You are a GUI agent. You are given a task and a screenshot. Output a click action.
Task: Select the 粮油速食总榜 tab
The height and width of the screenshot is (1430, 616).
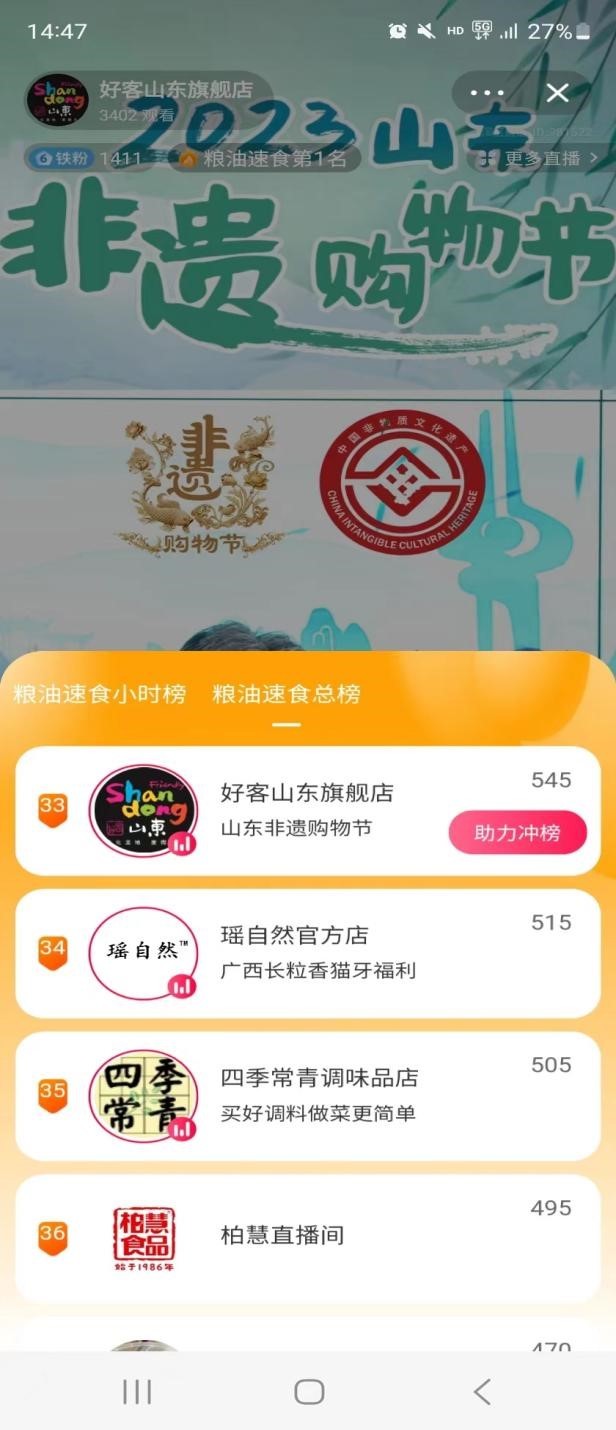(x=286, y=694)
